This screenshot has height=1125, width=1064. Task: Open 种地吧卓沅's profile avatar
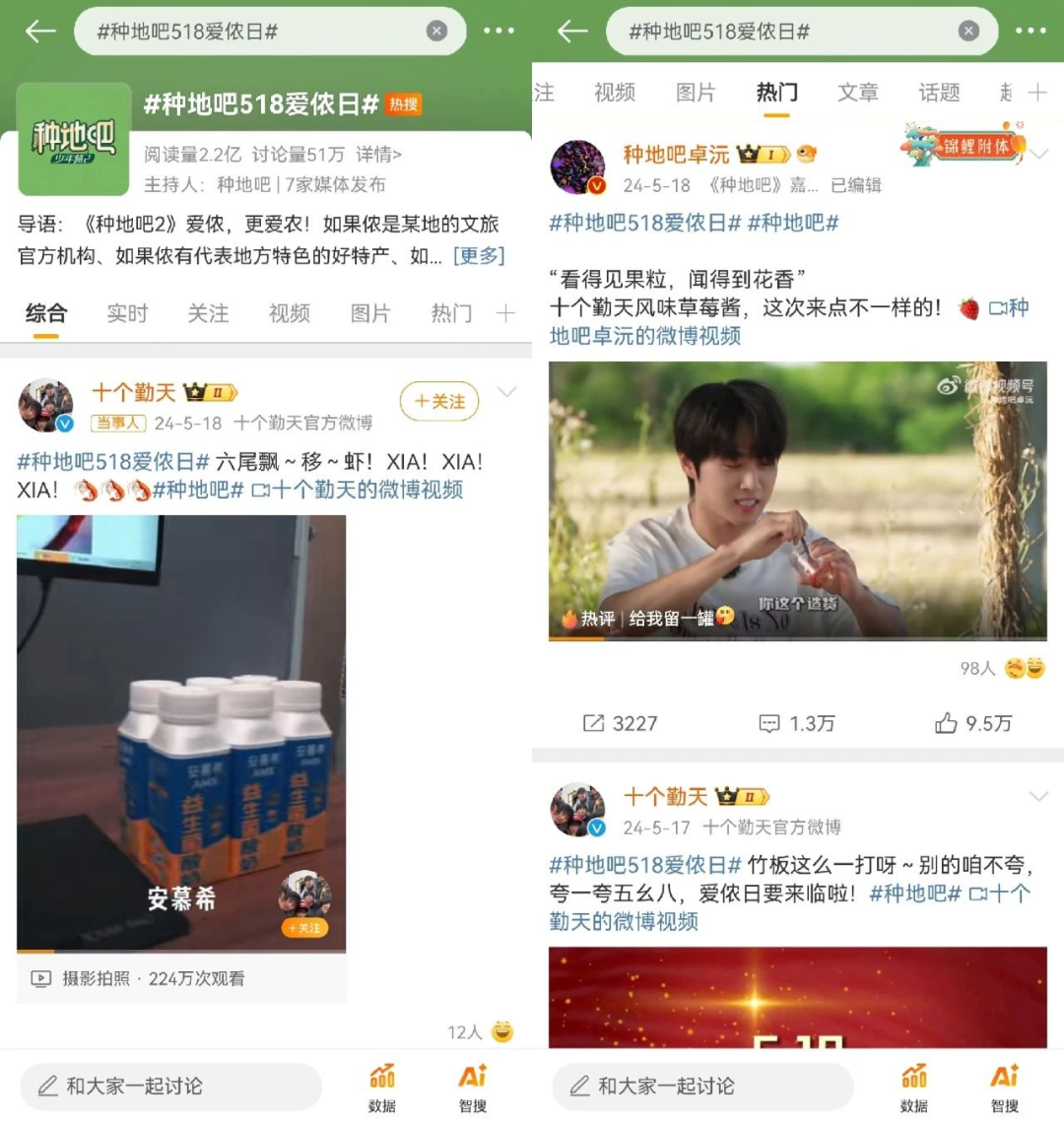(x=577, y=166)
